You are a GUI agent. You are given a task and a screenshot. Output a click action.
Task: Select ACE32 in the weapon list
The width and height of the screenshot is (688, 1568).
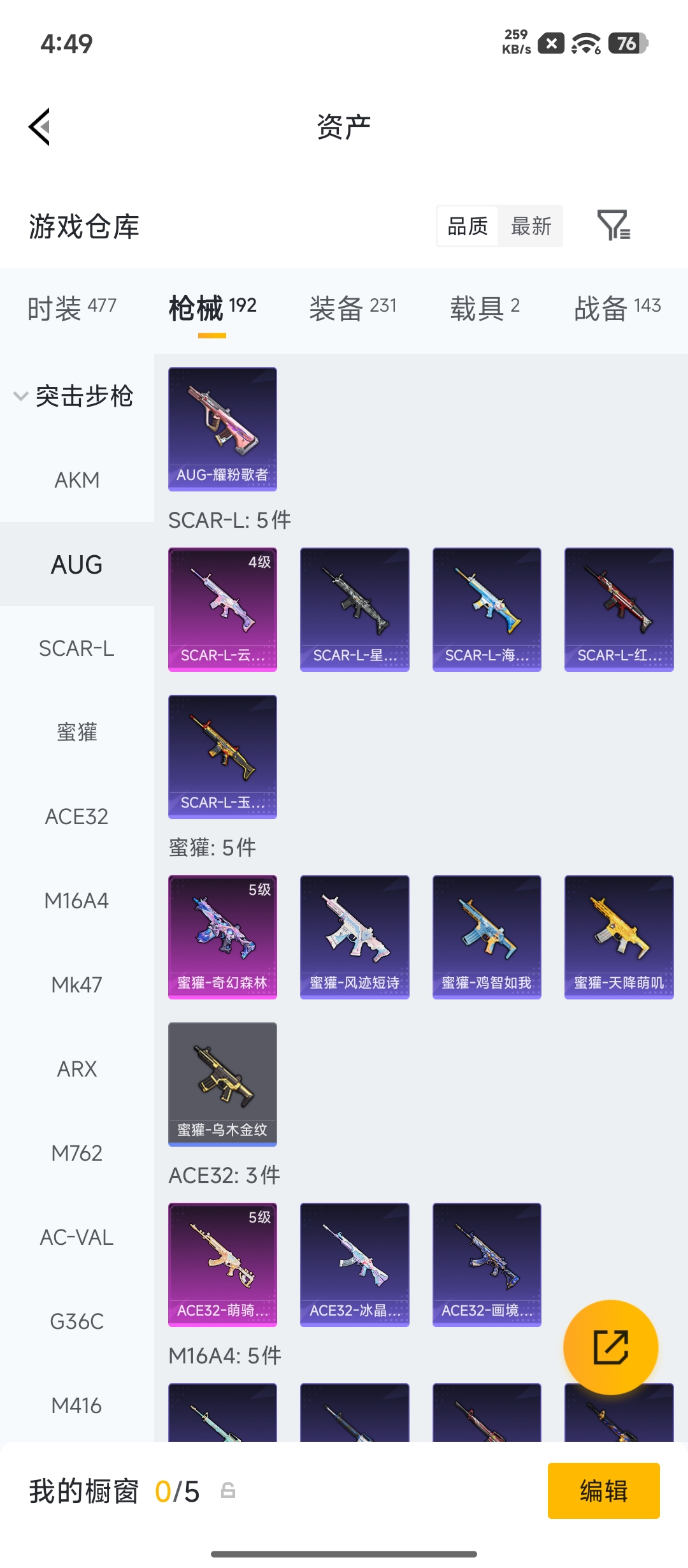tap(77, 817)
